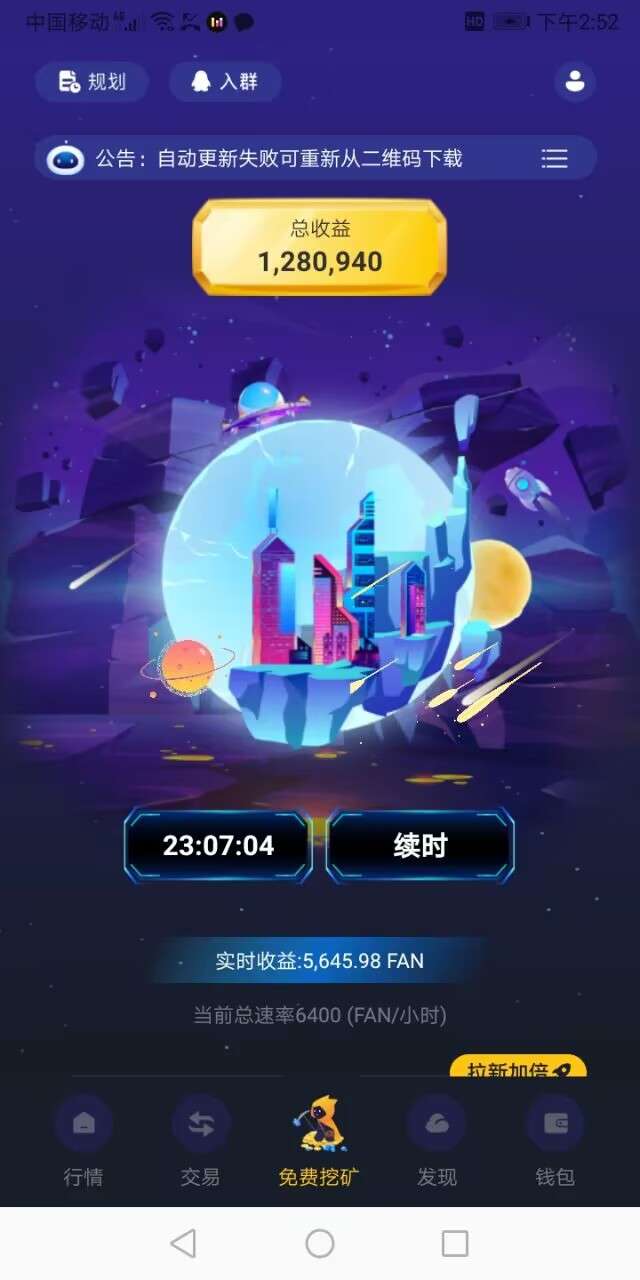Image resolution: width=640 pixels, height=1280 pixels.
Task: Open the user profile icon
Action: tap(575, 82)
